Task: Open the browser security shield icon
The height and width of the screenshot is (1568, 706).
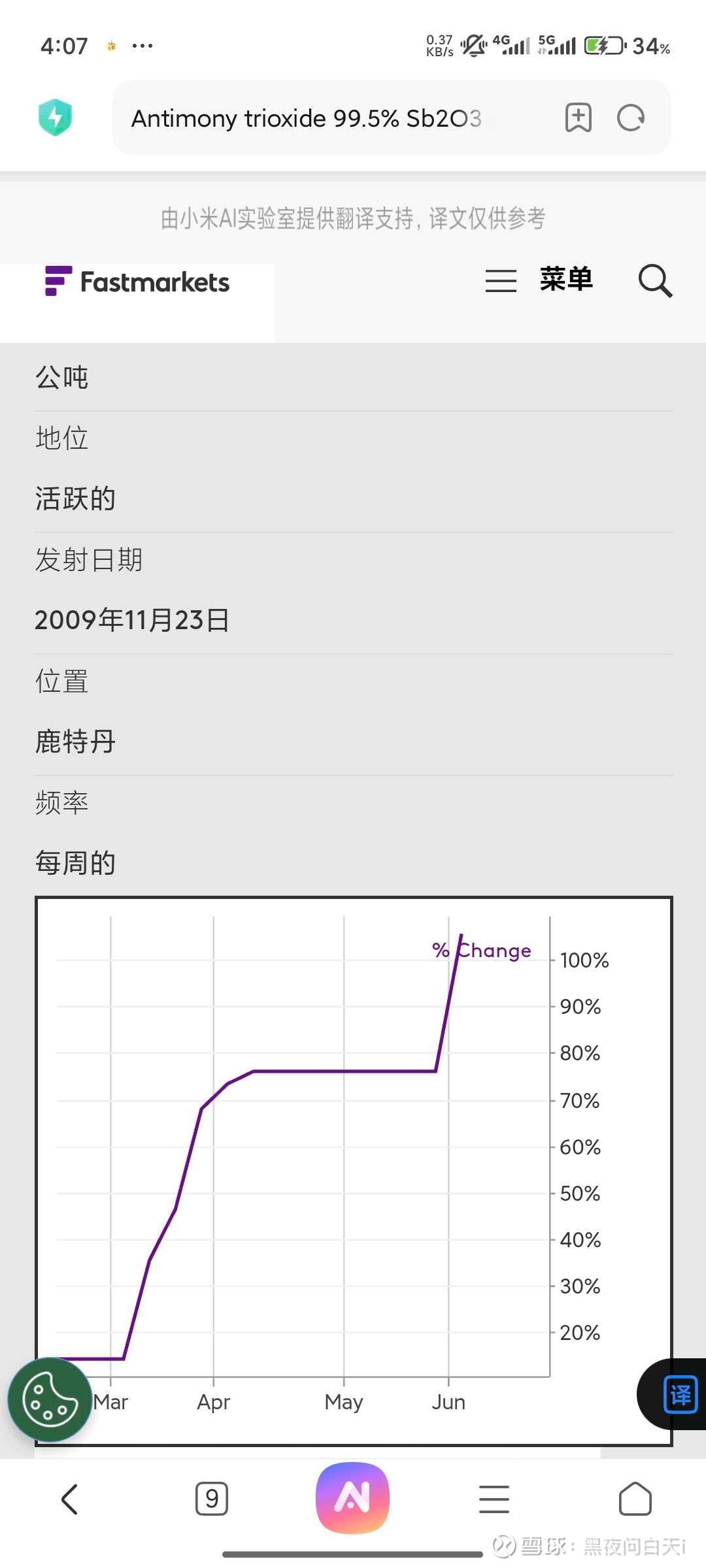Action: 56,117
